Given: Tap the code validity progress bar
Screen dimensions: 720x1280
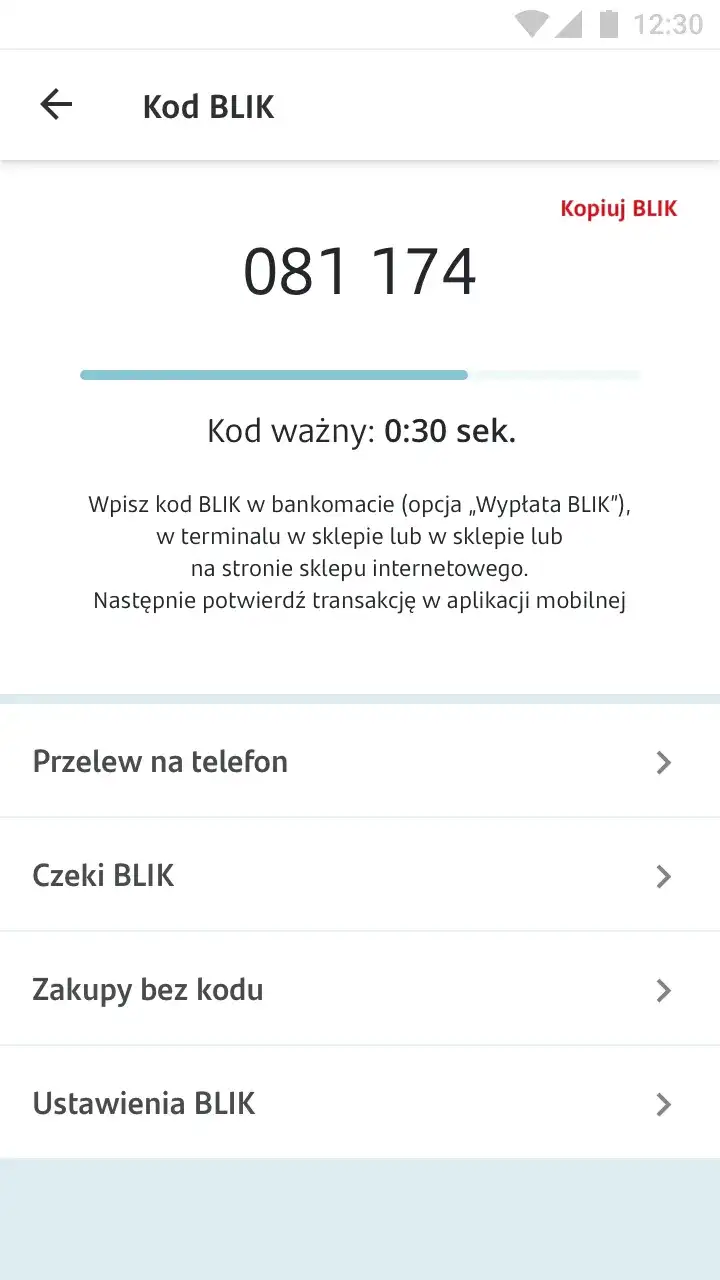Looking at the screenshot, I should [x=360, y=374].
